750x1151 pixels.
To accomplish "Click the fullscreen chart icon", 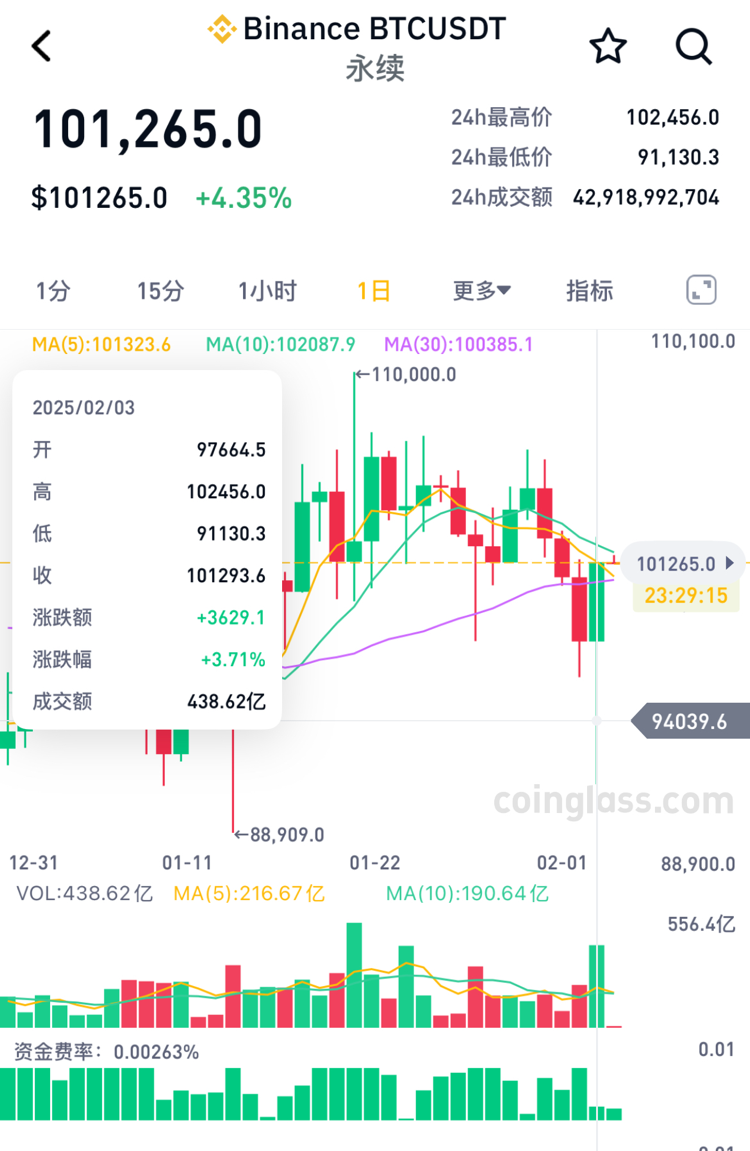I will point(701,289).
